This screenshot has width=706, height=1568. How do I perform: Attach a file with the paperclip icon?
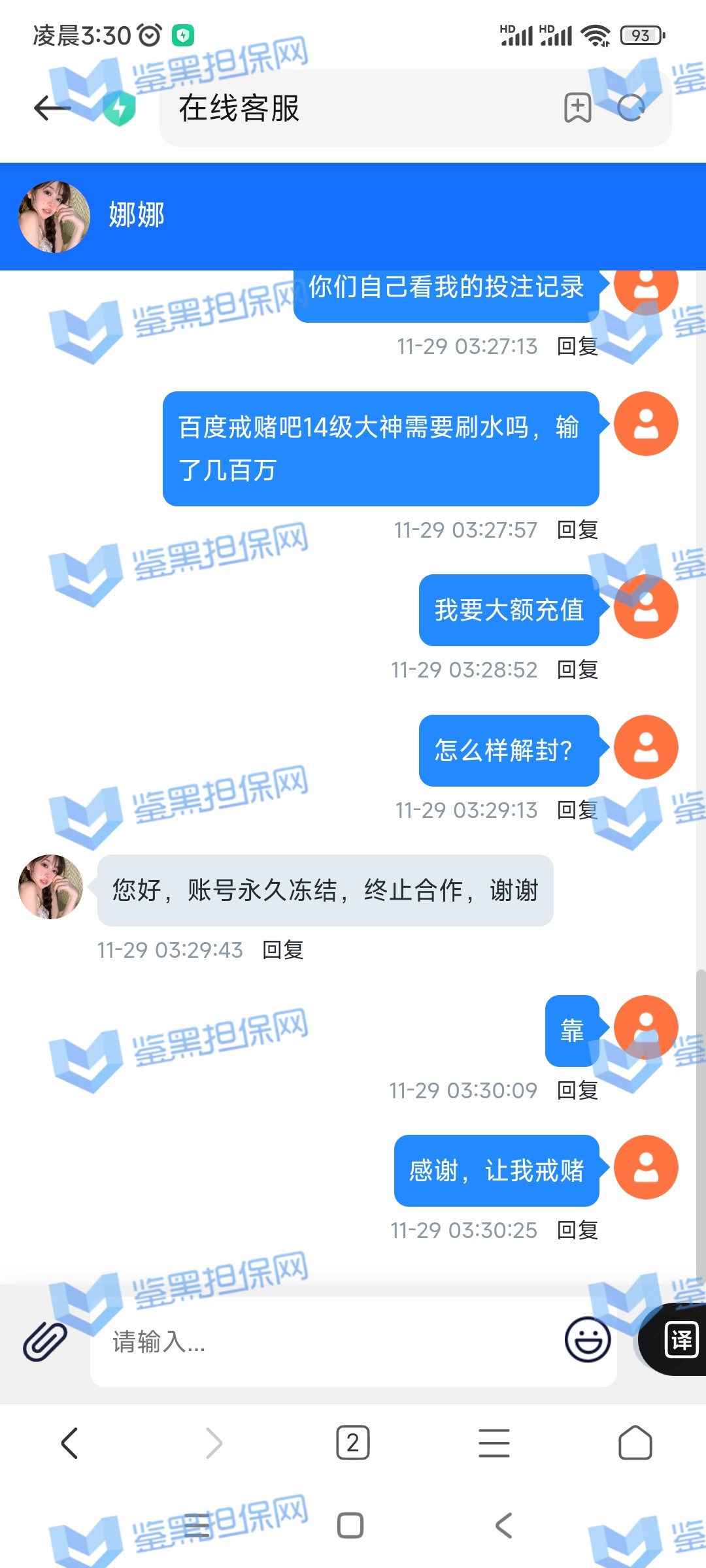pyautogui.click(x=44, y=1341)
